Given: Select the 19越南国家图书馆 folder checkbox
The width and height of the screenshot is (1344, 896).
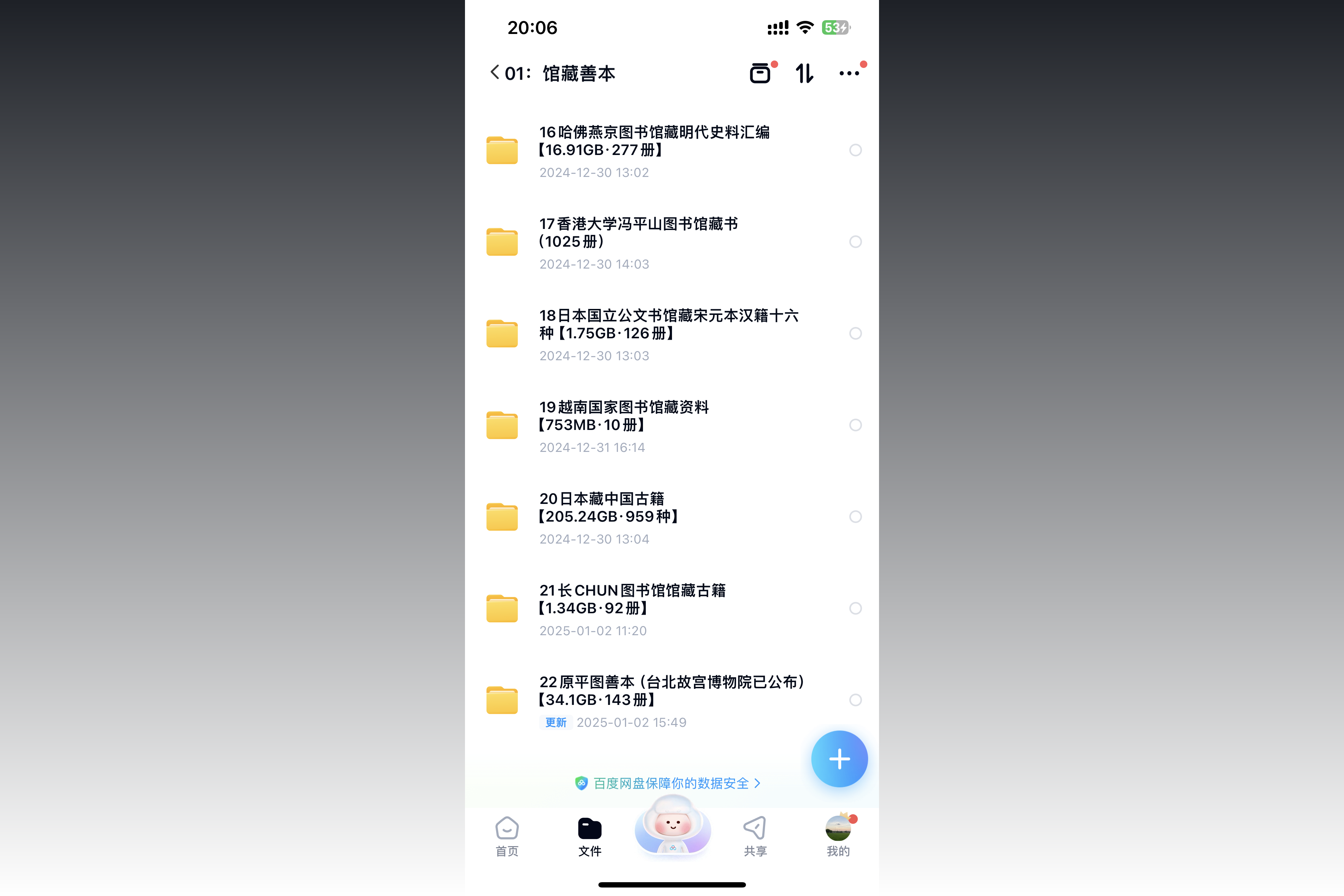Looking at the screenshot, I should [855, 425].
